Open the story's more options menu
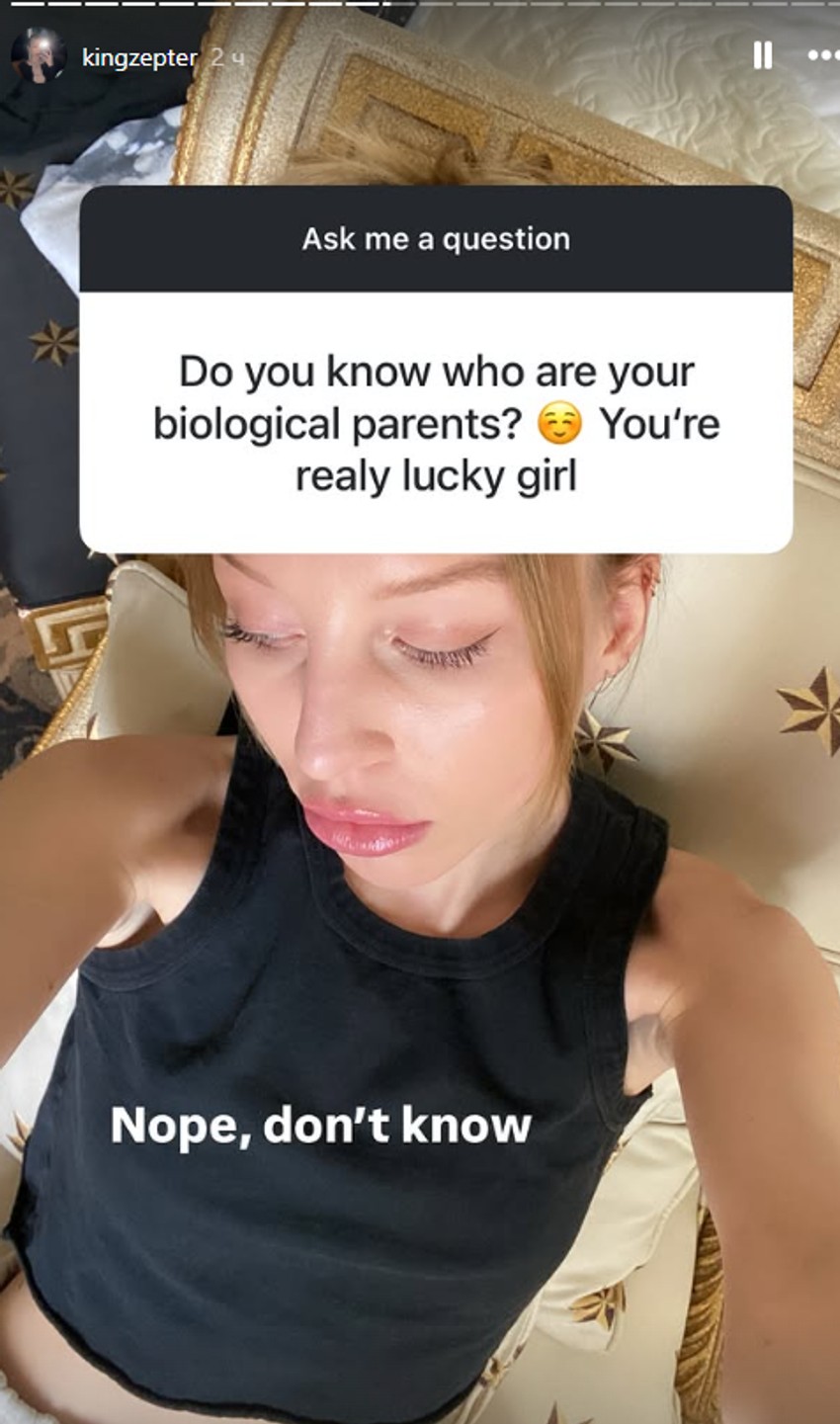840x1424 pixels. [821, 55]
